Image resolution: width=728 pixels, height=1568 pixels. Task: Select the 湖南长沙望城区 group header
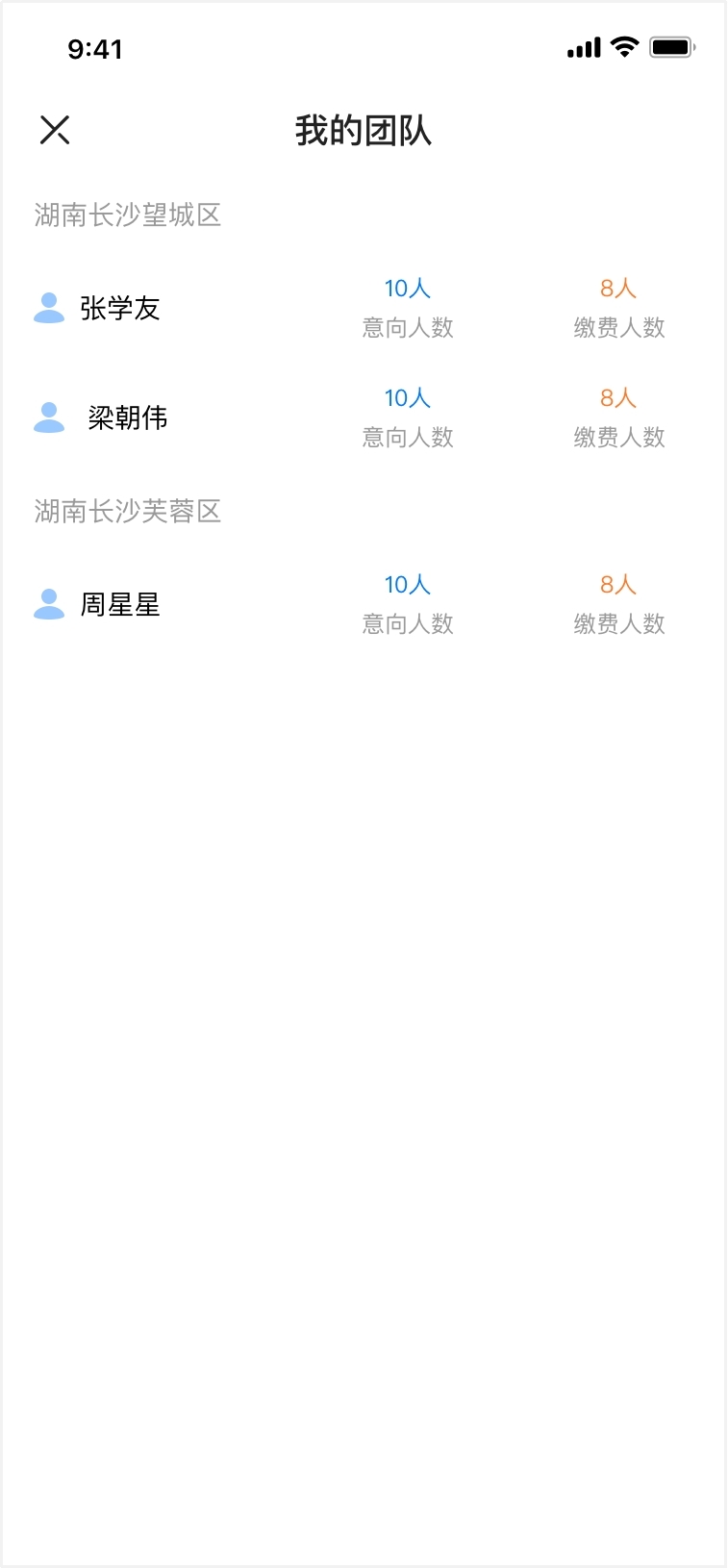coord(126,215)
